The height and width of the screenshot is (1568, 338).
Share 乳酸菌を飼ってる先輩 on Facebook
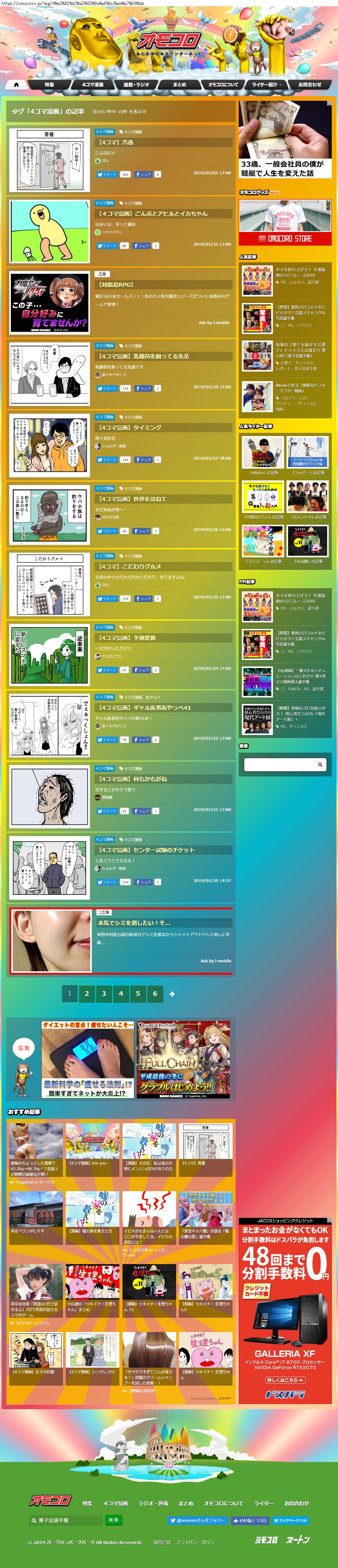tap(143, 388)
